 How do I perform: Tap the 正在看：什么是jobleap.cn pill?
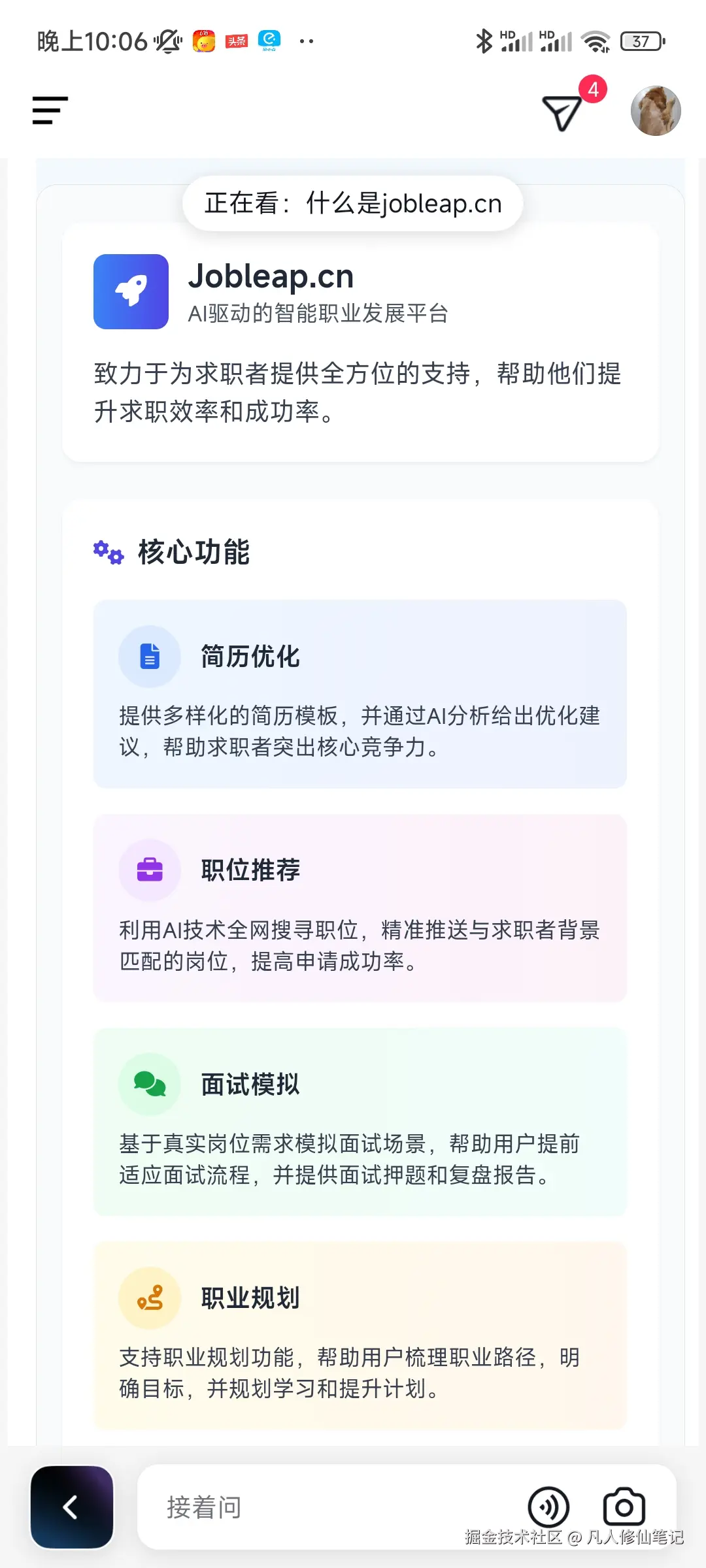[352, 203]
